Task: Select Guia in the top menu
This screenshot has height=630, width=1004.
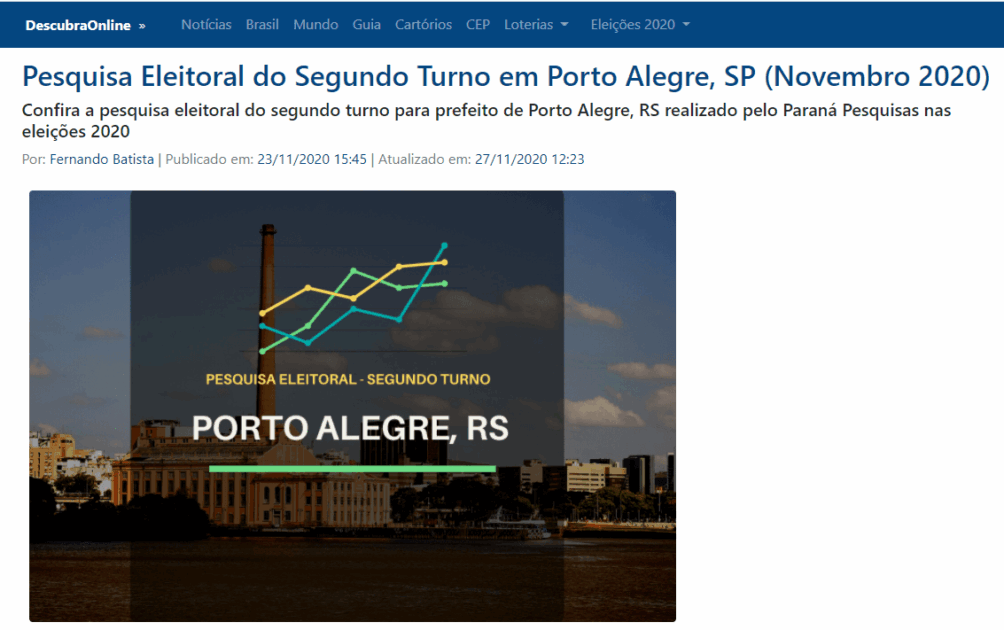Action: point(366,25)
